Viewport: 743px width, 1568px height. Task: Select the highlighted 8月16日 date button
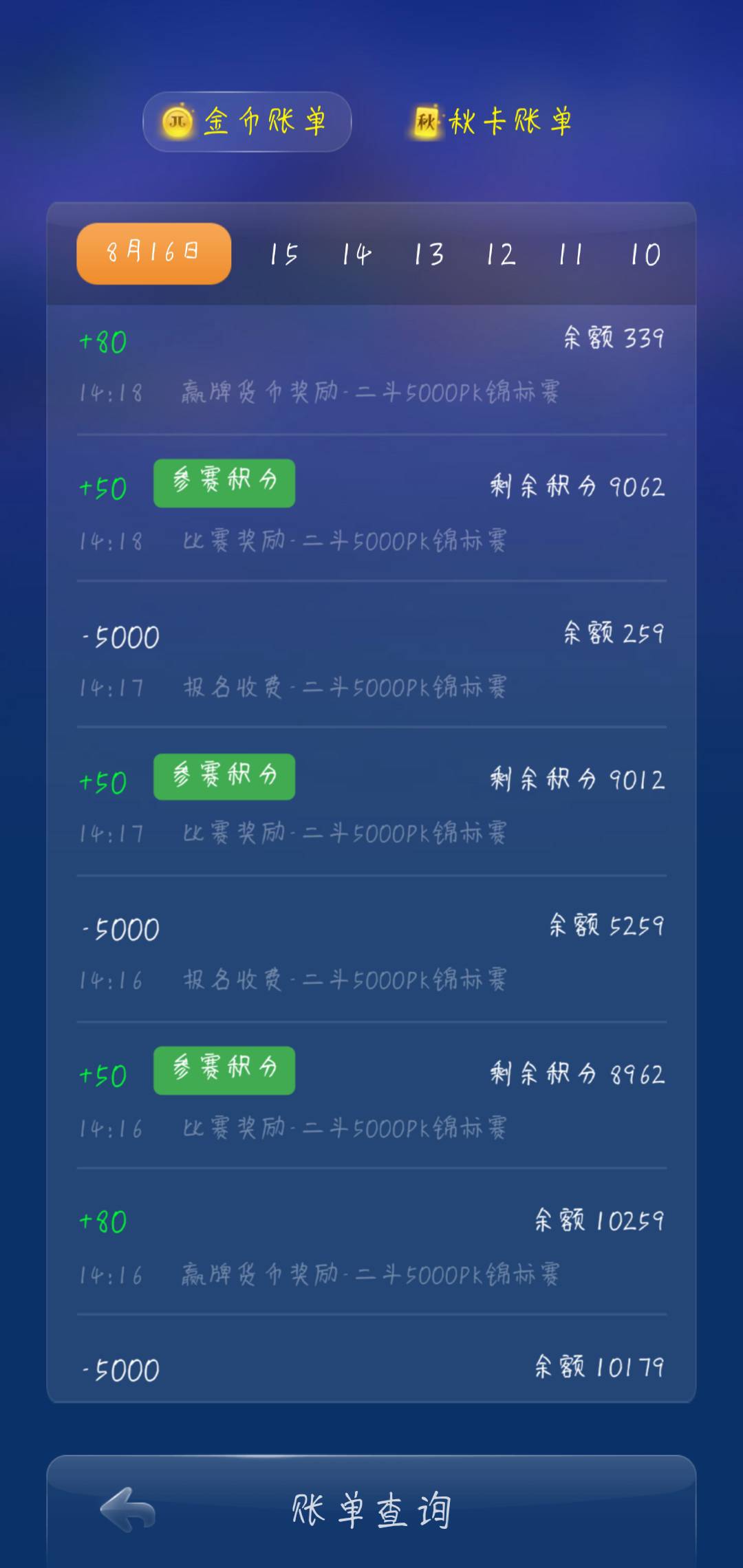153,252
